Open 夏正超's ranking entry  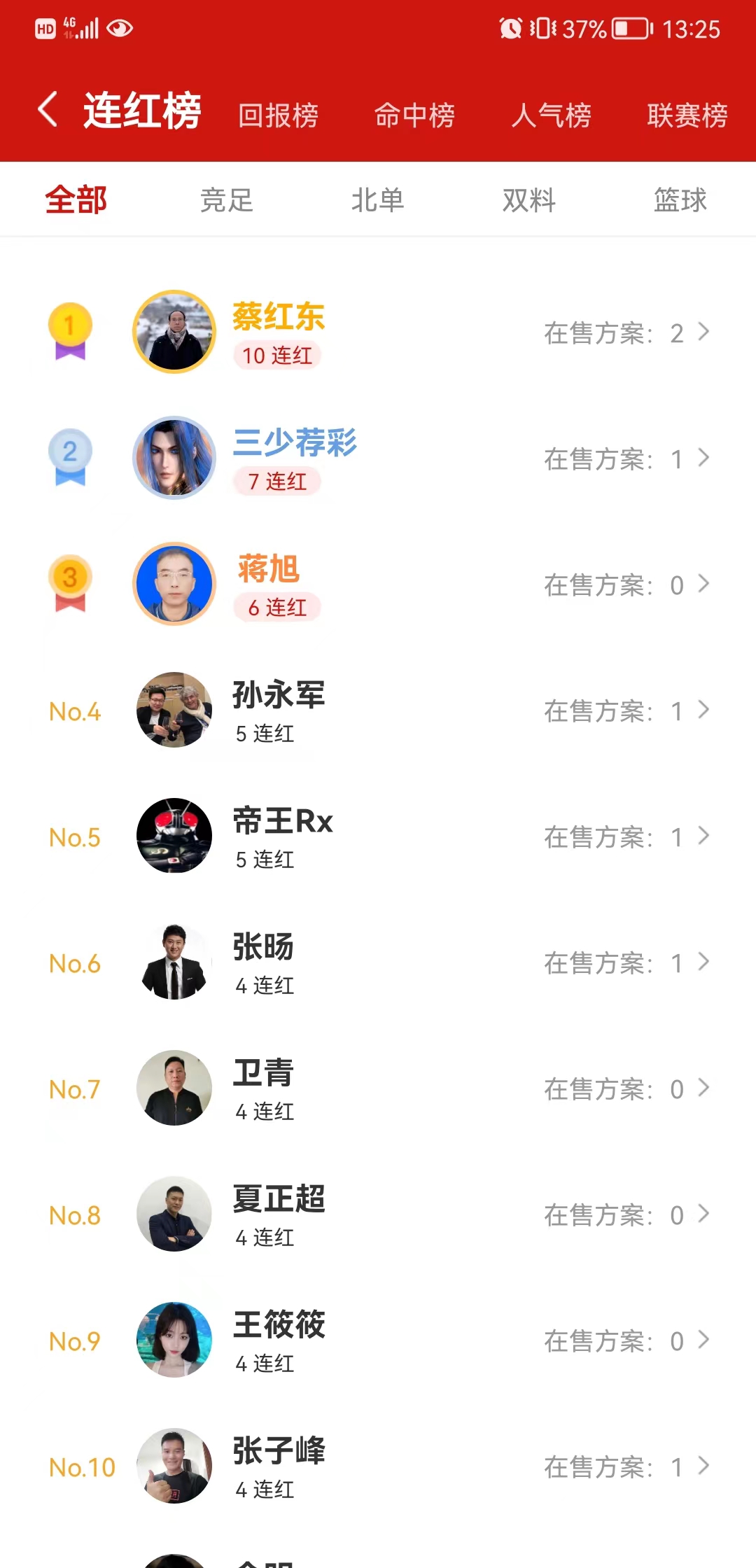[378, 1214]
